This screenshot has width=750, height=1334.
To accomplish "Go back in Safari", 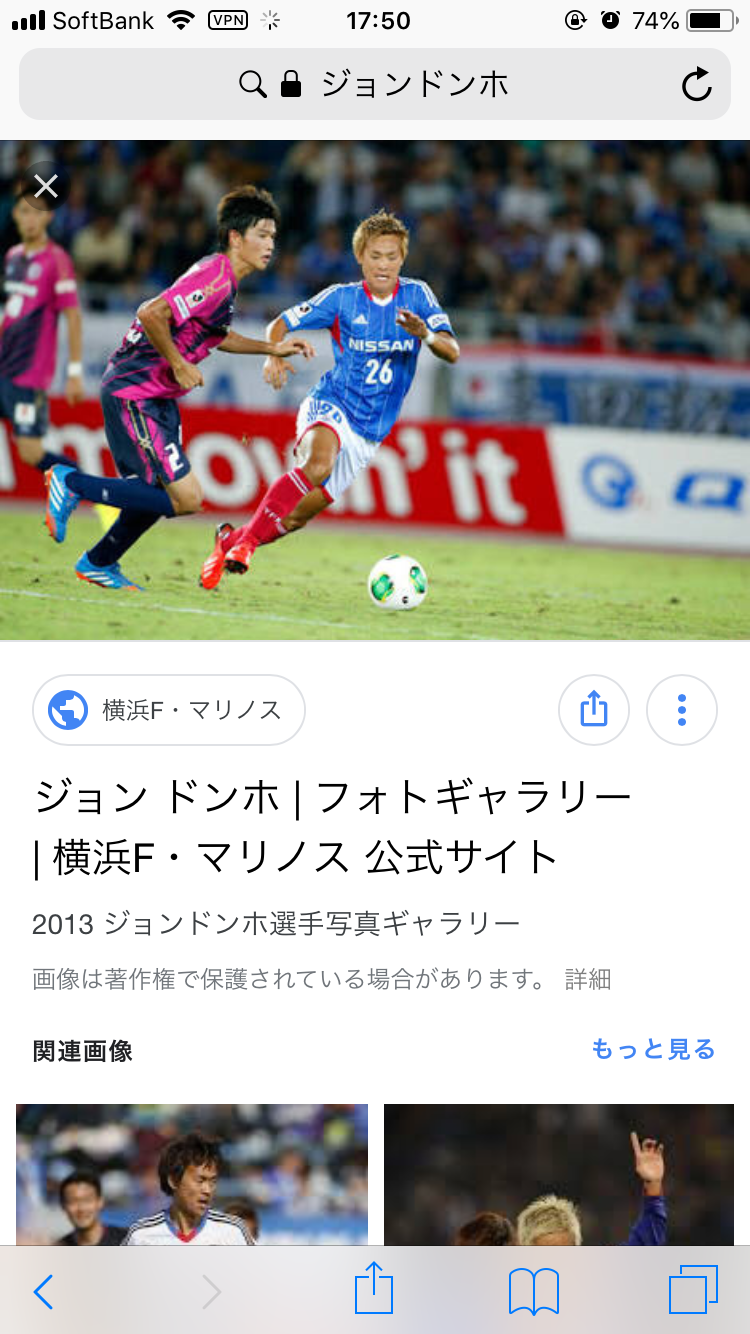I will click(x=44, y=1291).
